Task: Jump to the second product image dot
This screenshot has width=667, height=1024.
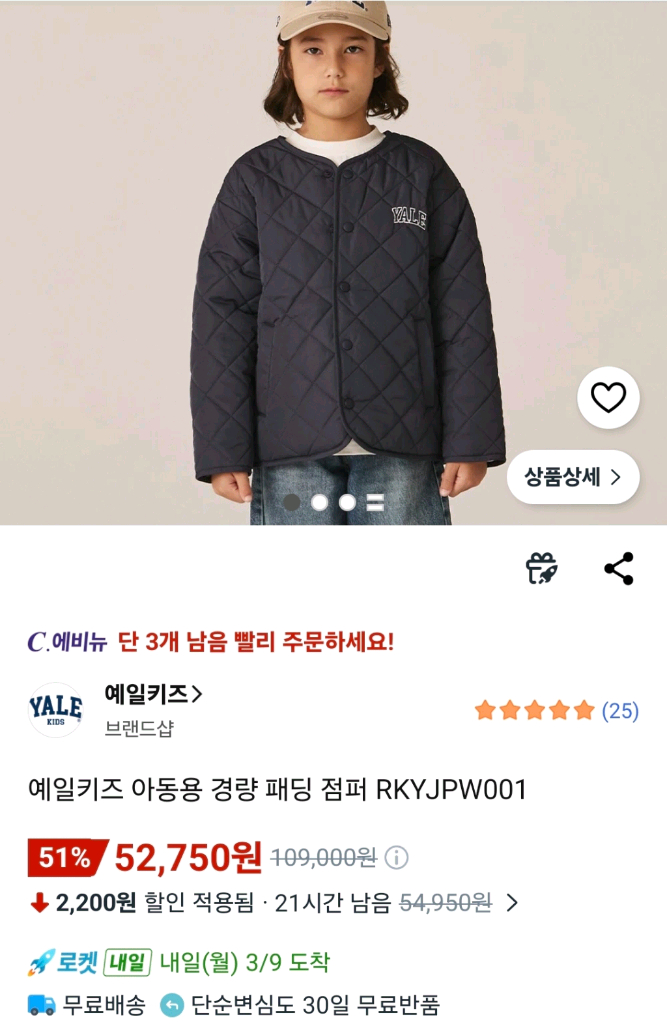Action: pos(319,502)
